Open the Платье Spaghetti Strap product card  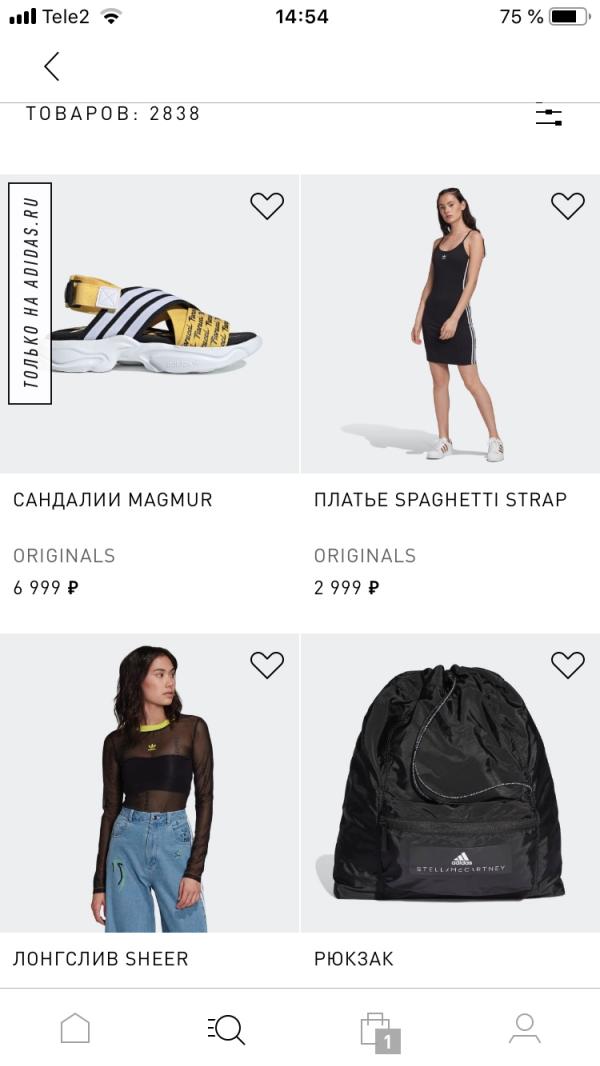click(450, 325)
